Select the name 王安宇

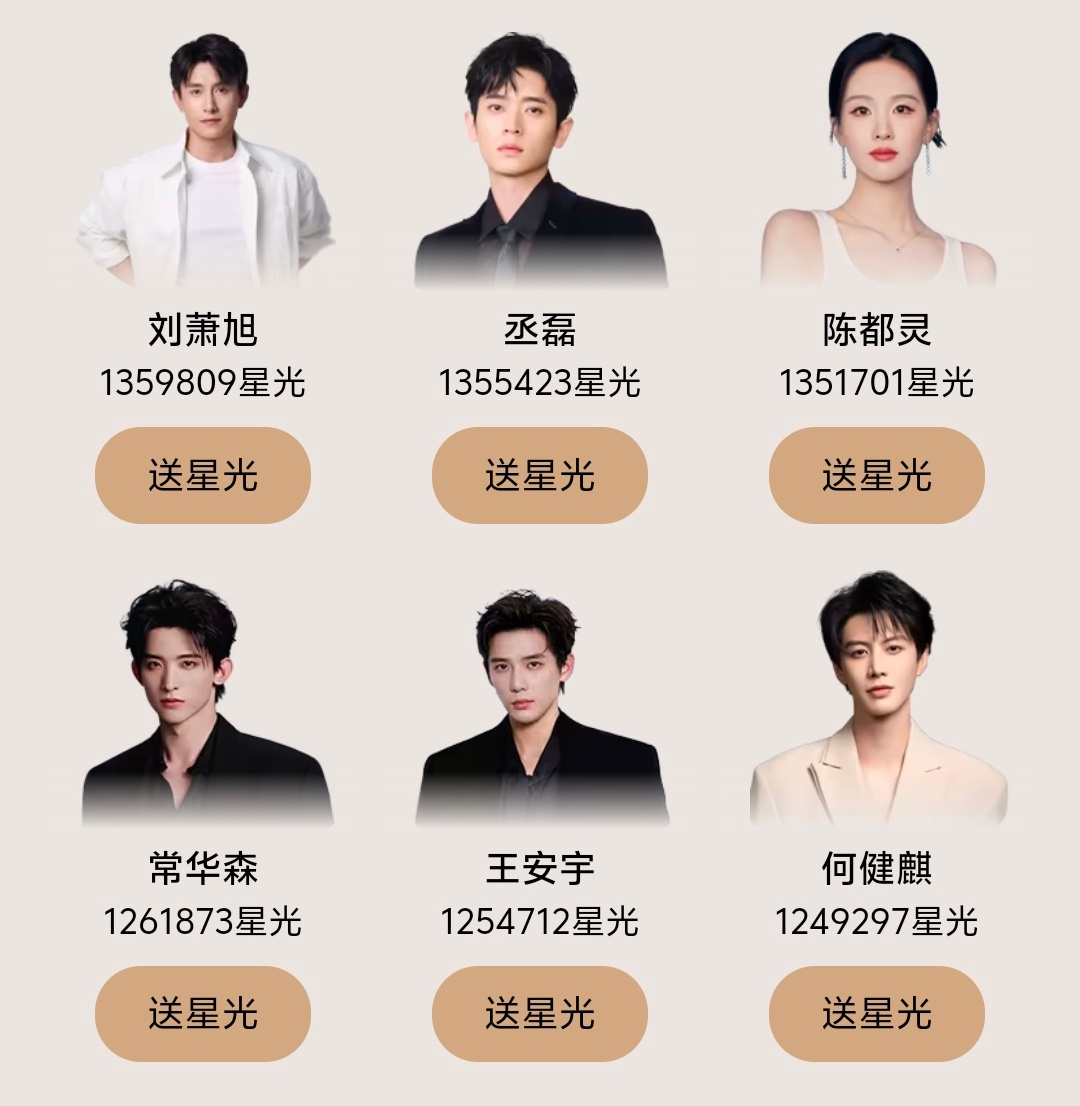pos(540,868)
